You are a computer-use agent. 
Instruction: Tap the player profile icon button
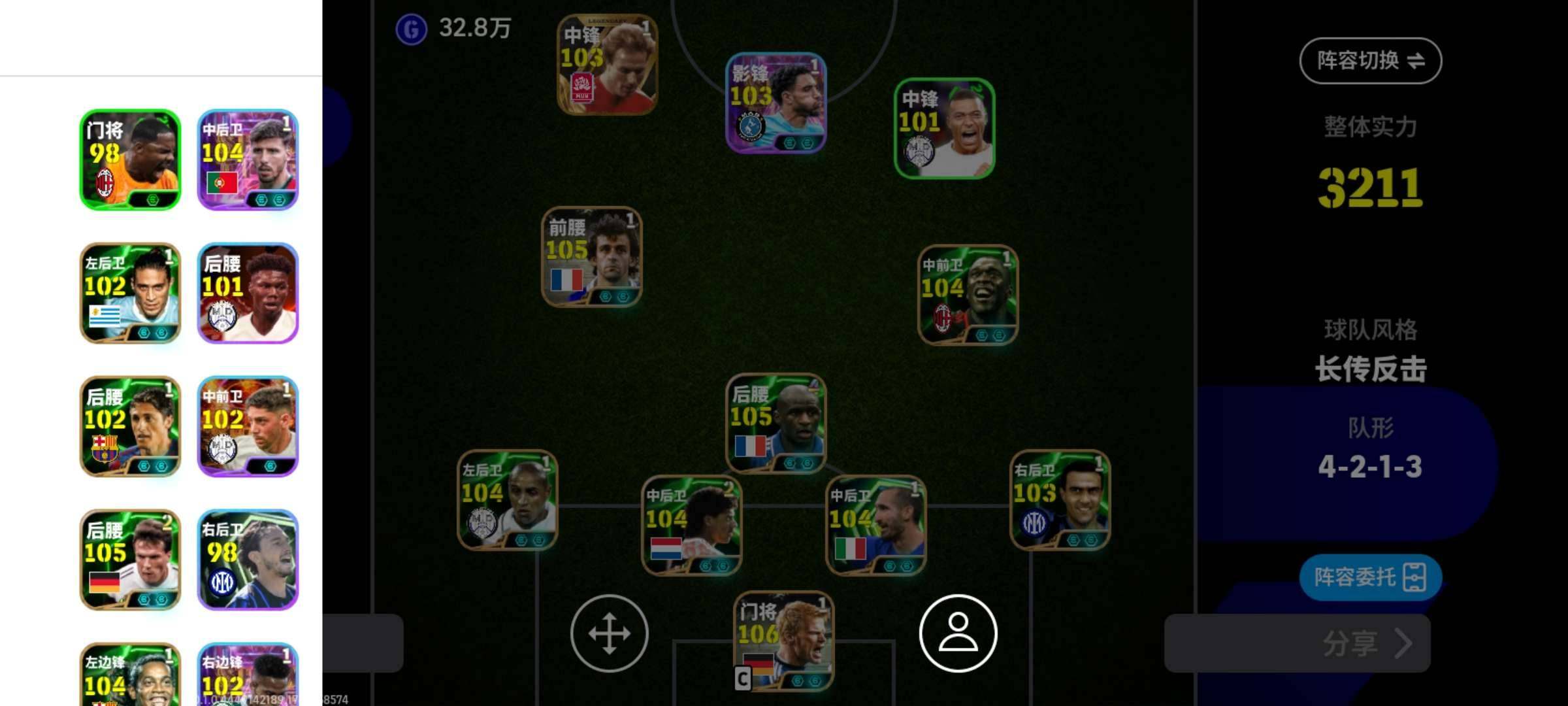coord(958,633)
